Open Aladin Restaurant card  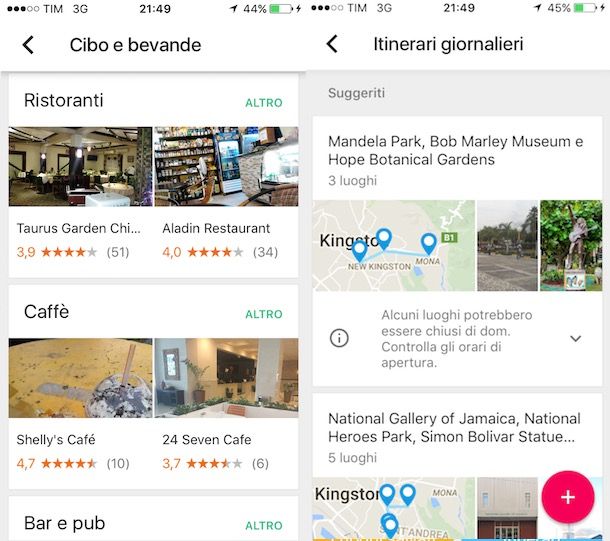point(226,190)
